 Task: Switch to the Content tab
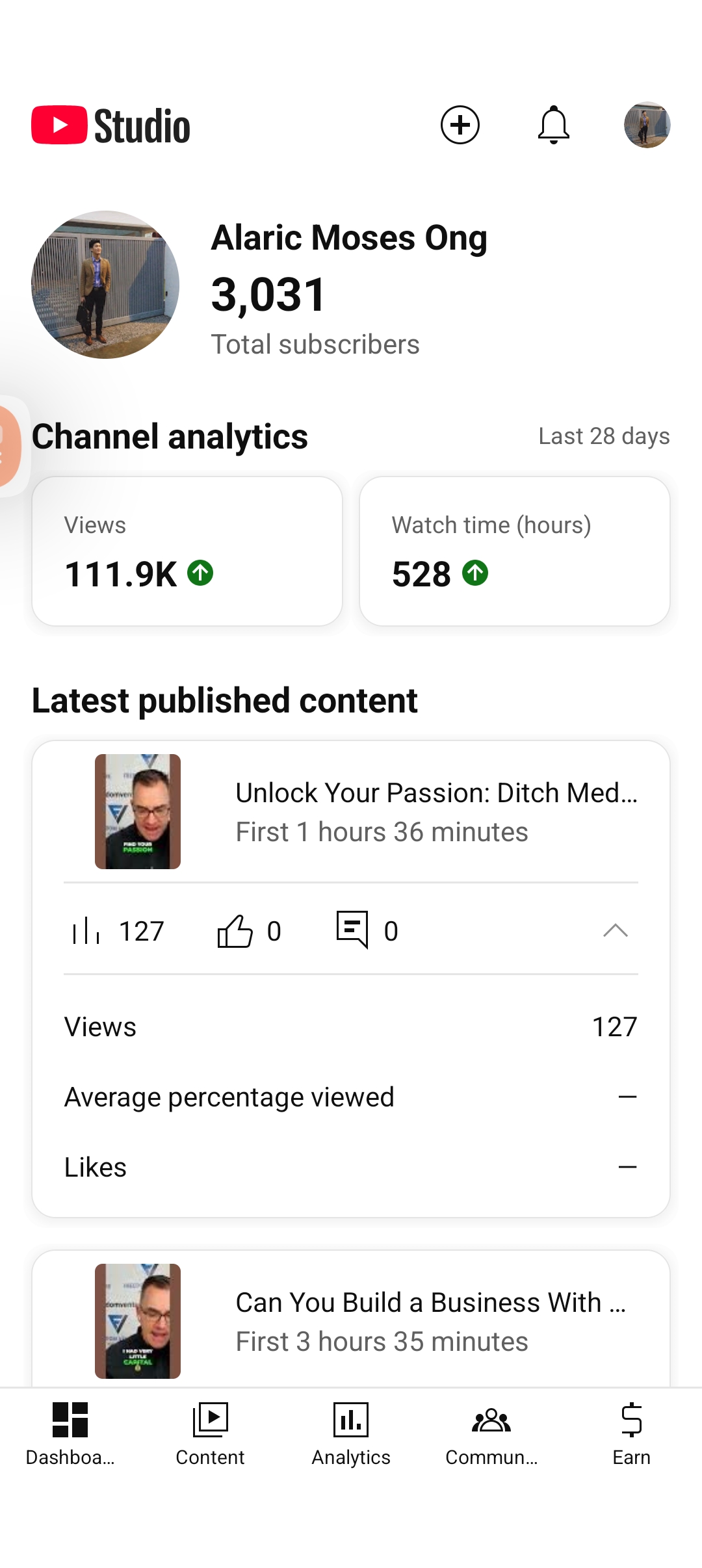(x=210, y=1433)
